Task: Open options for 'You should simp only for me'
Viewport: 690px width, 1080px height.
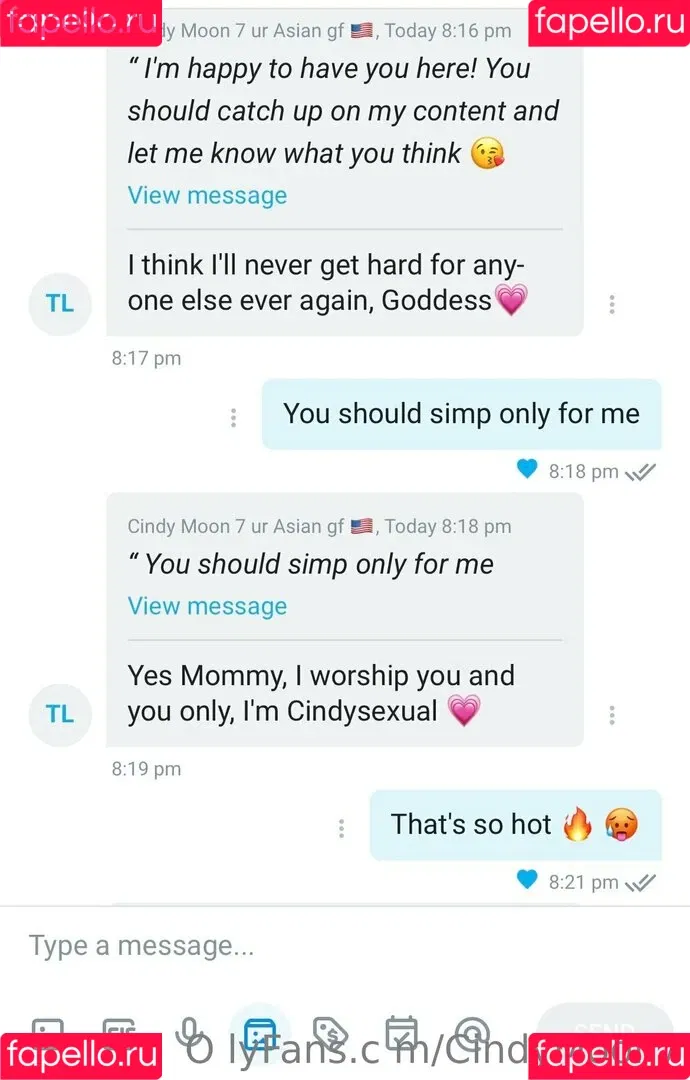Action: (x=233, y=417)
